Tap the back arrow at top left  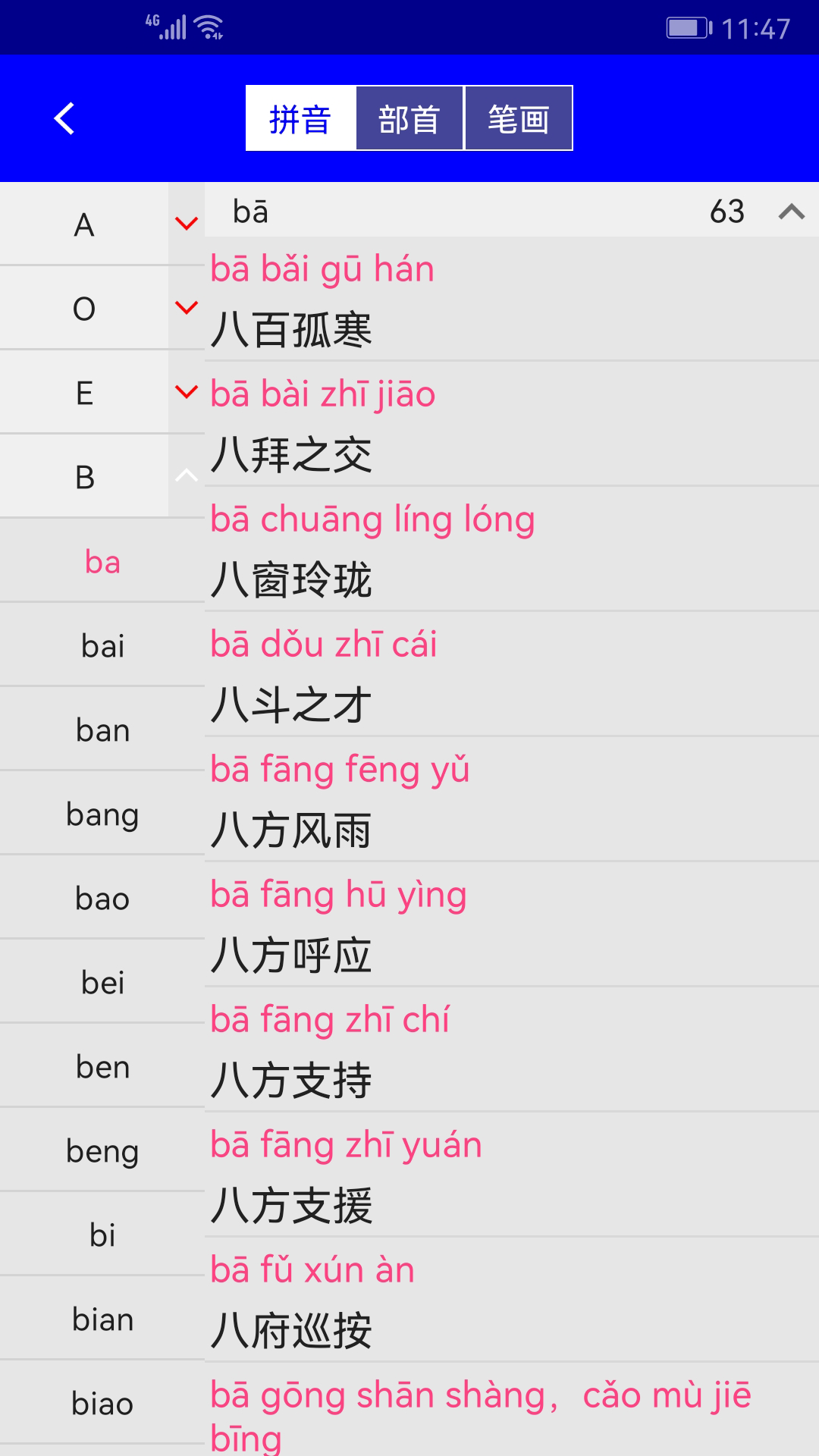(63, 118)
